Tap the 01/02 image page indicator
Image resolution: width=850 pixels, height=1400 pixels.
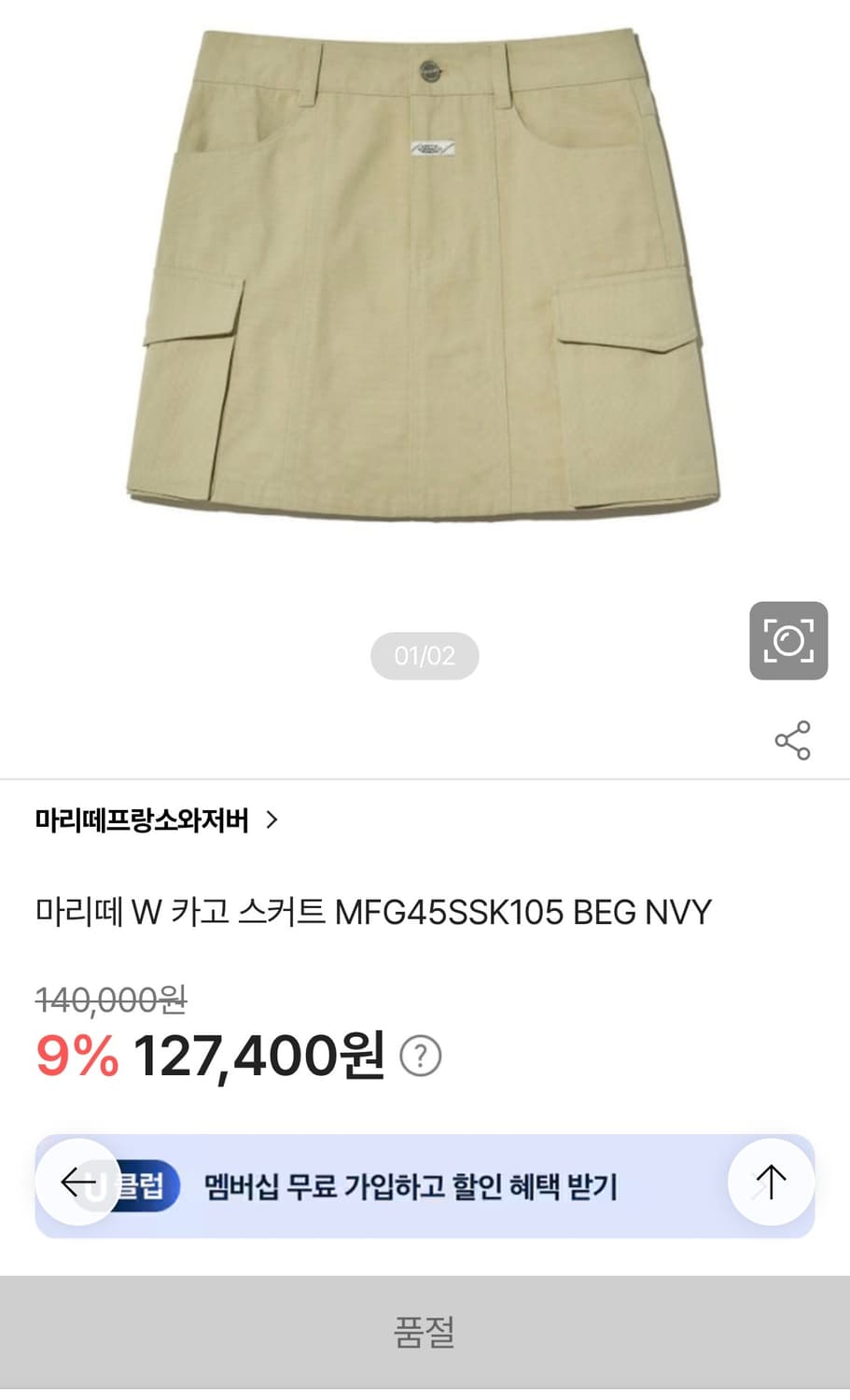424,656
